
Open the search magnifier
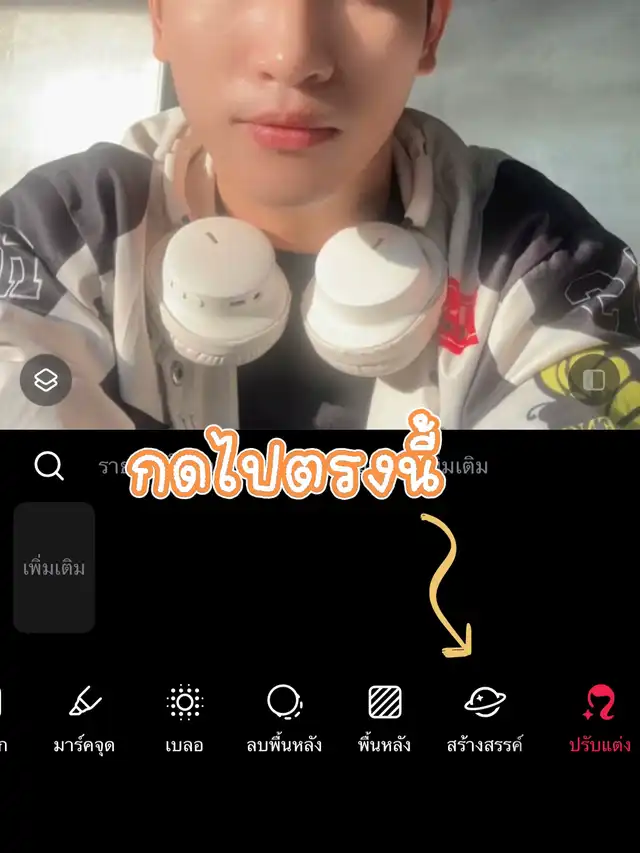(x=49, y=465)
